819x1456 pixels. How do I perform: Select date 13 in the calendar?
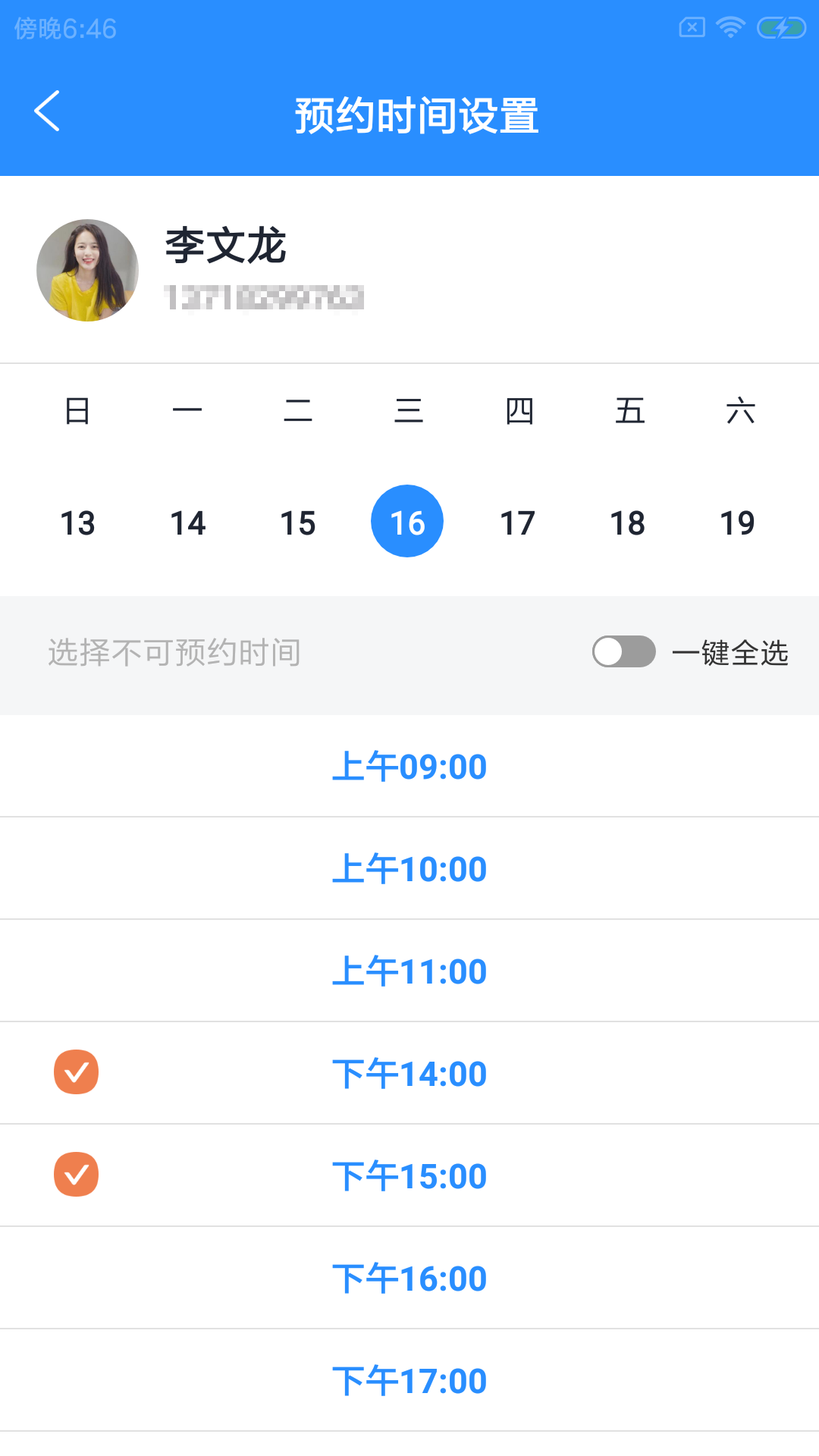click(77, 521)
